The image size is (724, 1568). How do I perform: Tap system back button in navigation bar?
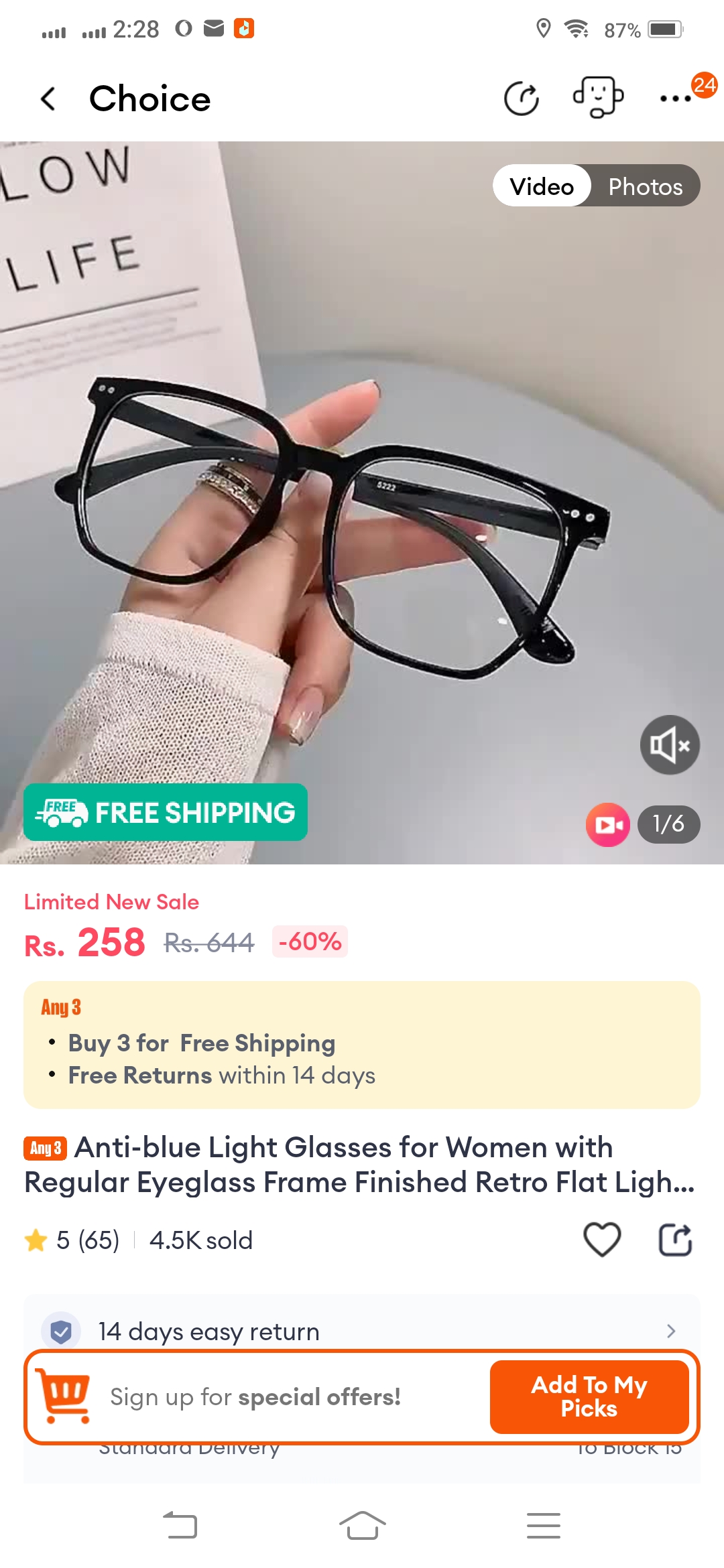tap(180, 1526)
